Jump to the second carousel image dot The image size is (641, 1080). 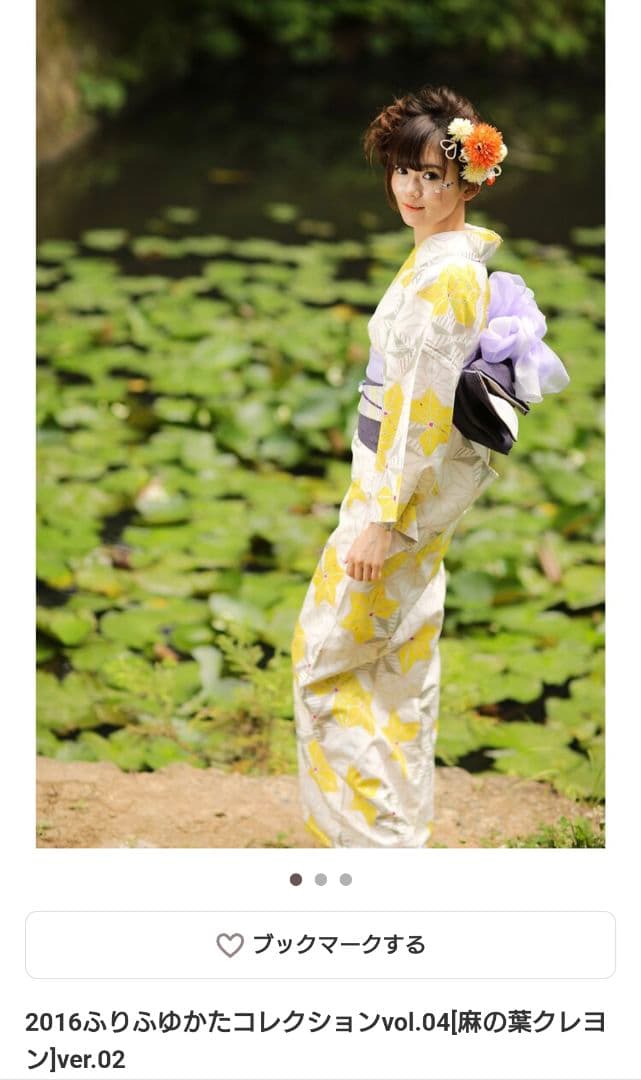point(321,880)
